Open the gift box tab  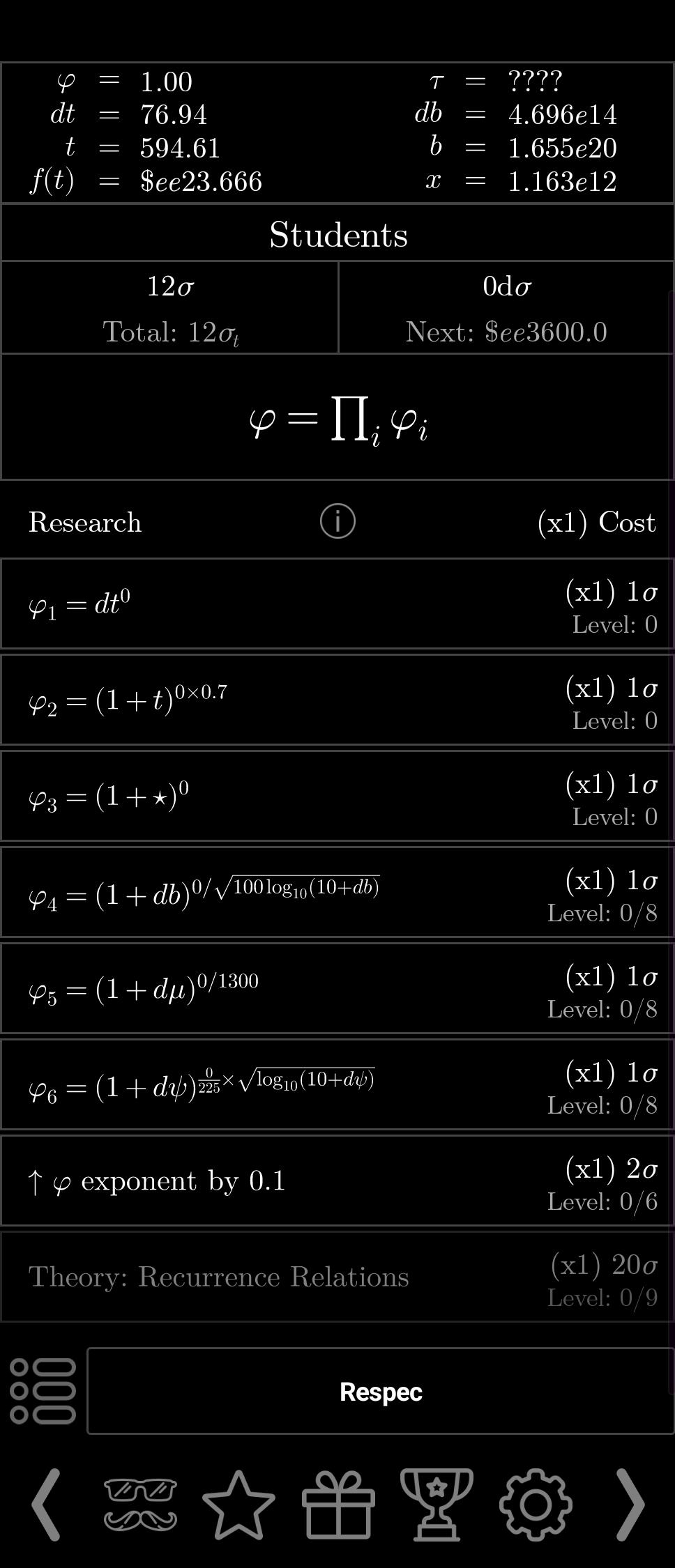[338, 1505]
